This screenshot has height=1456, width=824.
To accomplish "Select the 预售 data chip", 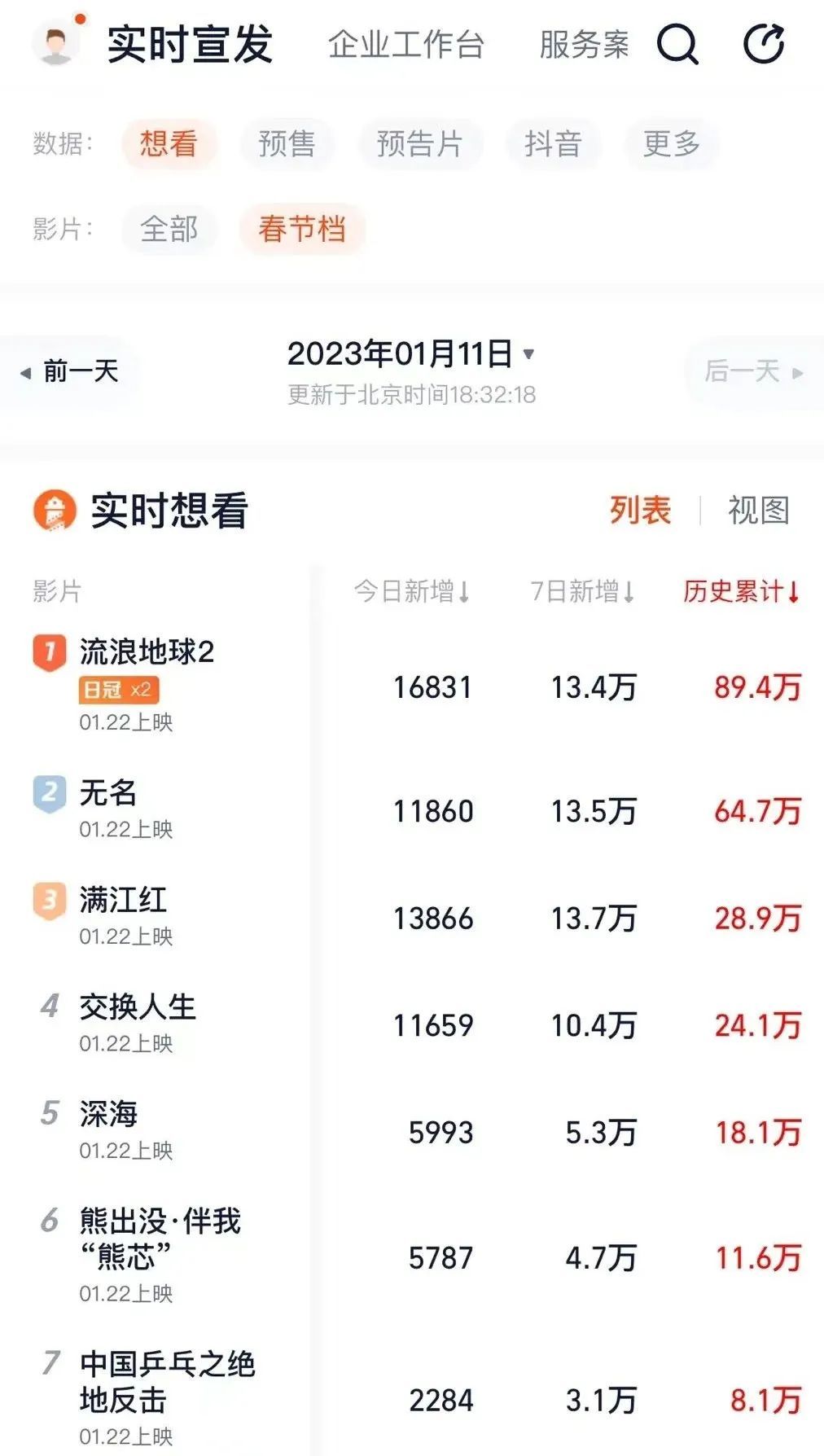I will click(287, 144).
